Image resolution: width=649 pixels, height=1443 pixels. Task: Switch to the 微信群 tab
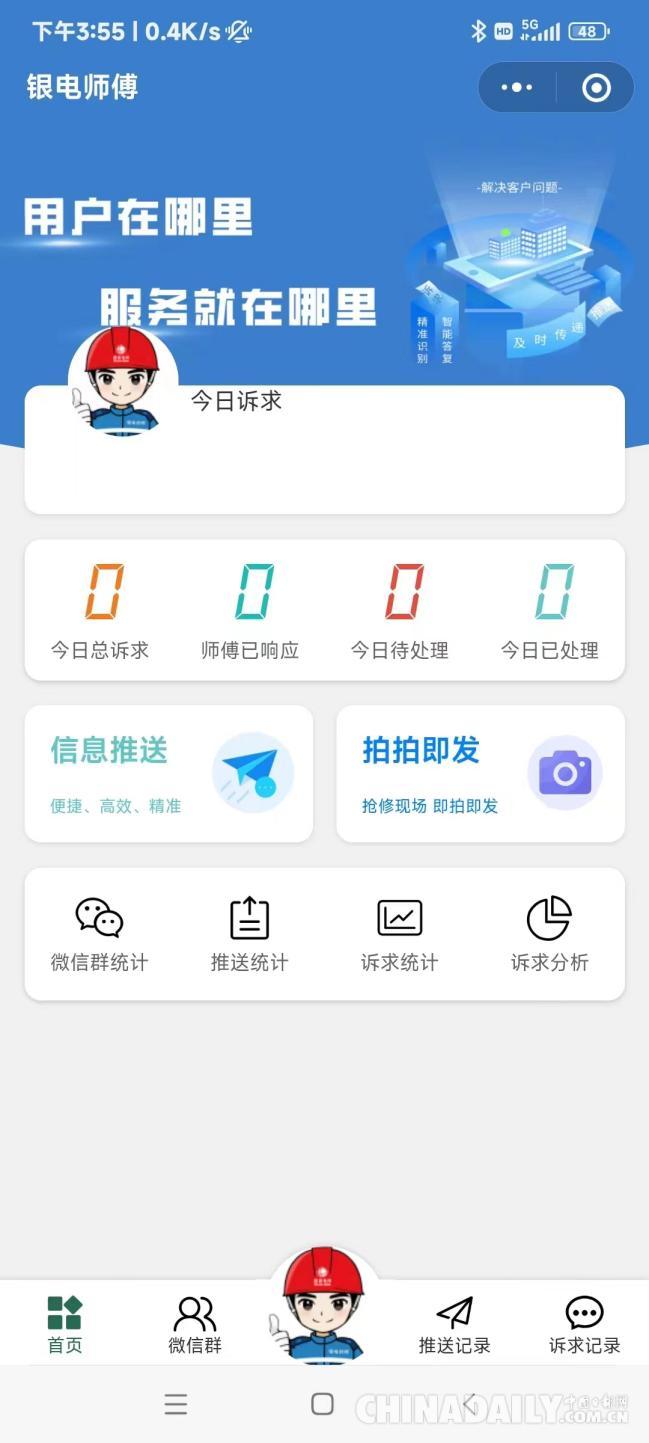tap(195, 1324)
